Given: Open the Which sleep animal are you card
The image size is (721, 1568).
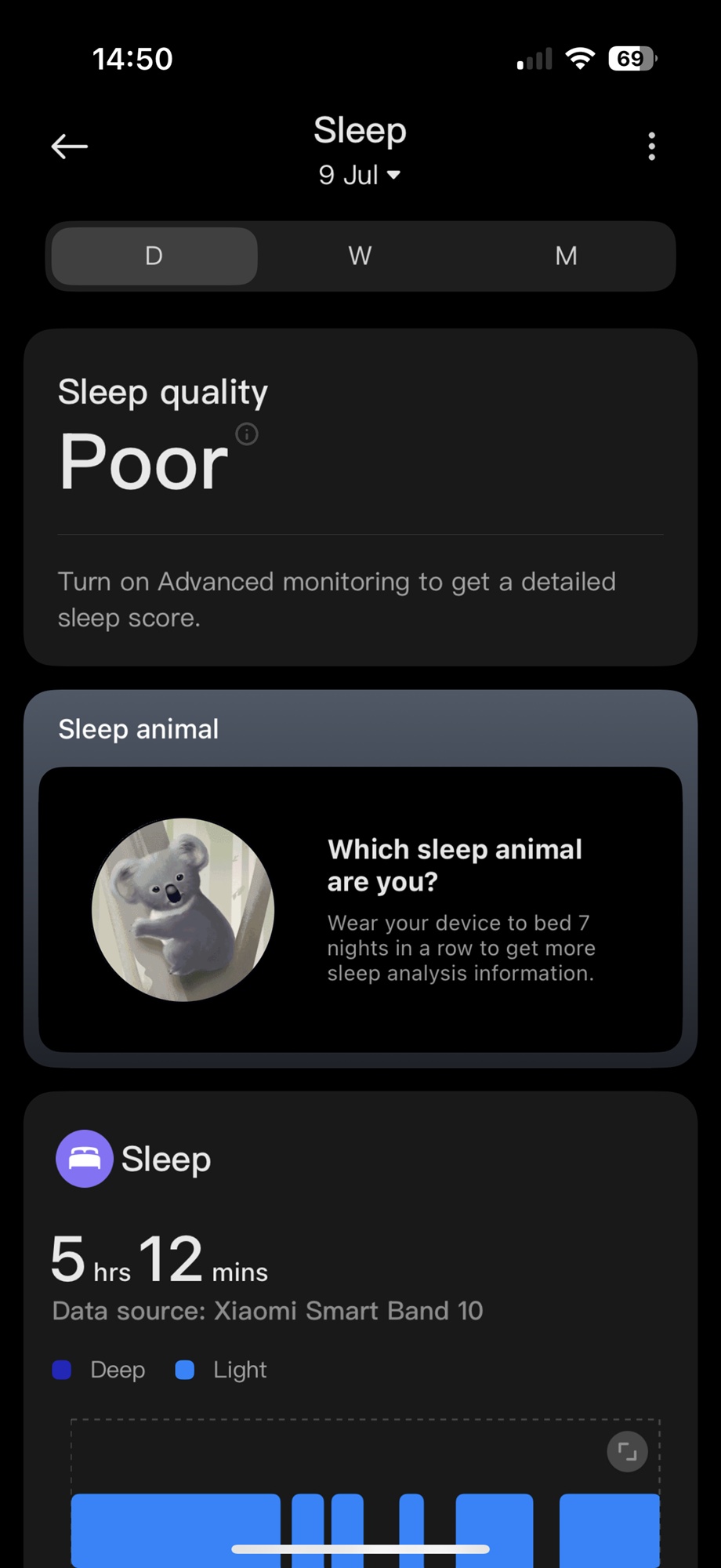Looking at the screenshot, I should (x=360, y=909).
